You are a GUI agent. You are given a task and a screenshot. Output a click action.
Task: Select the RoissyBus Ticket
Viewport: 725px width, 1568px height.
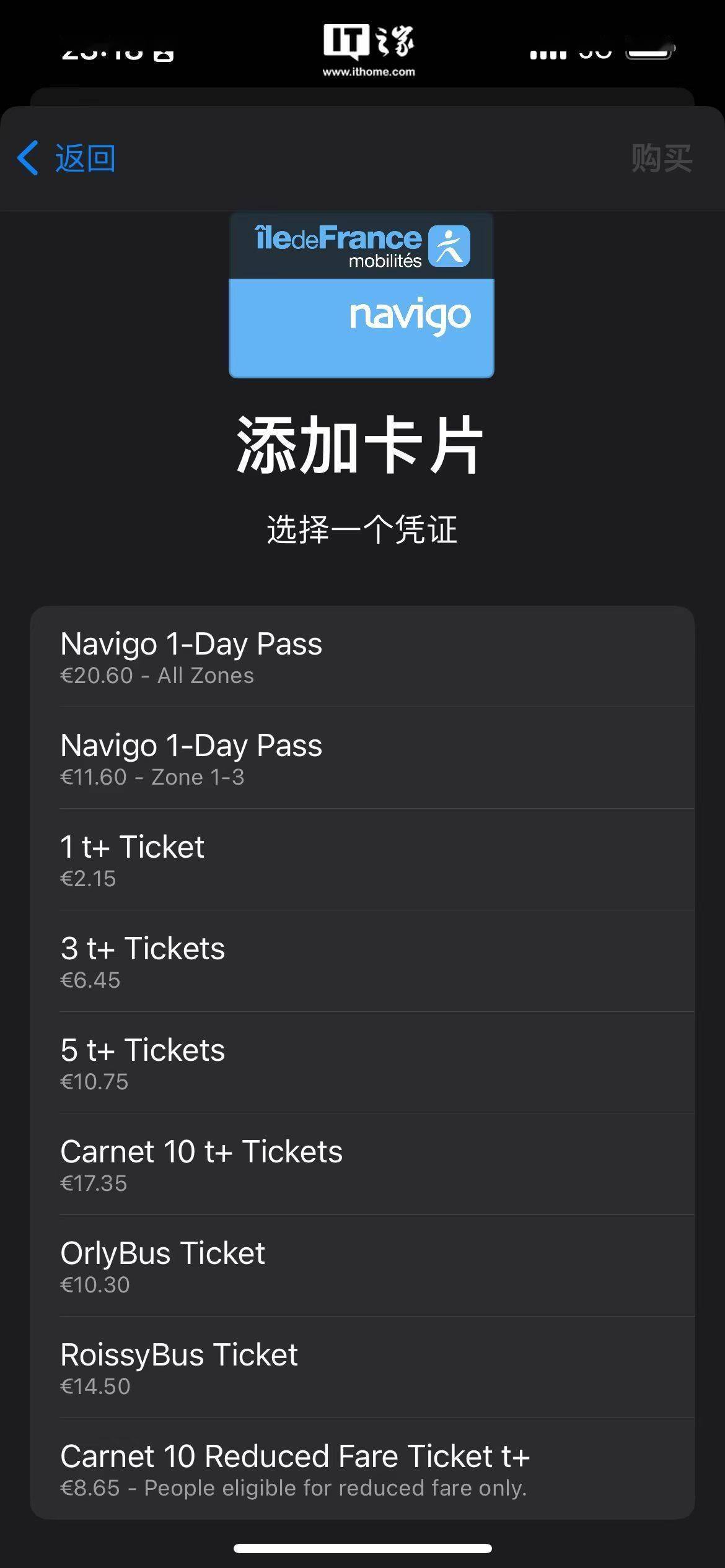(362, 1368)
